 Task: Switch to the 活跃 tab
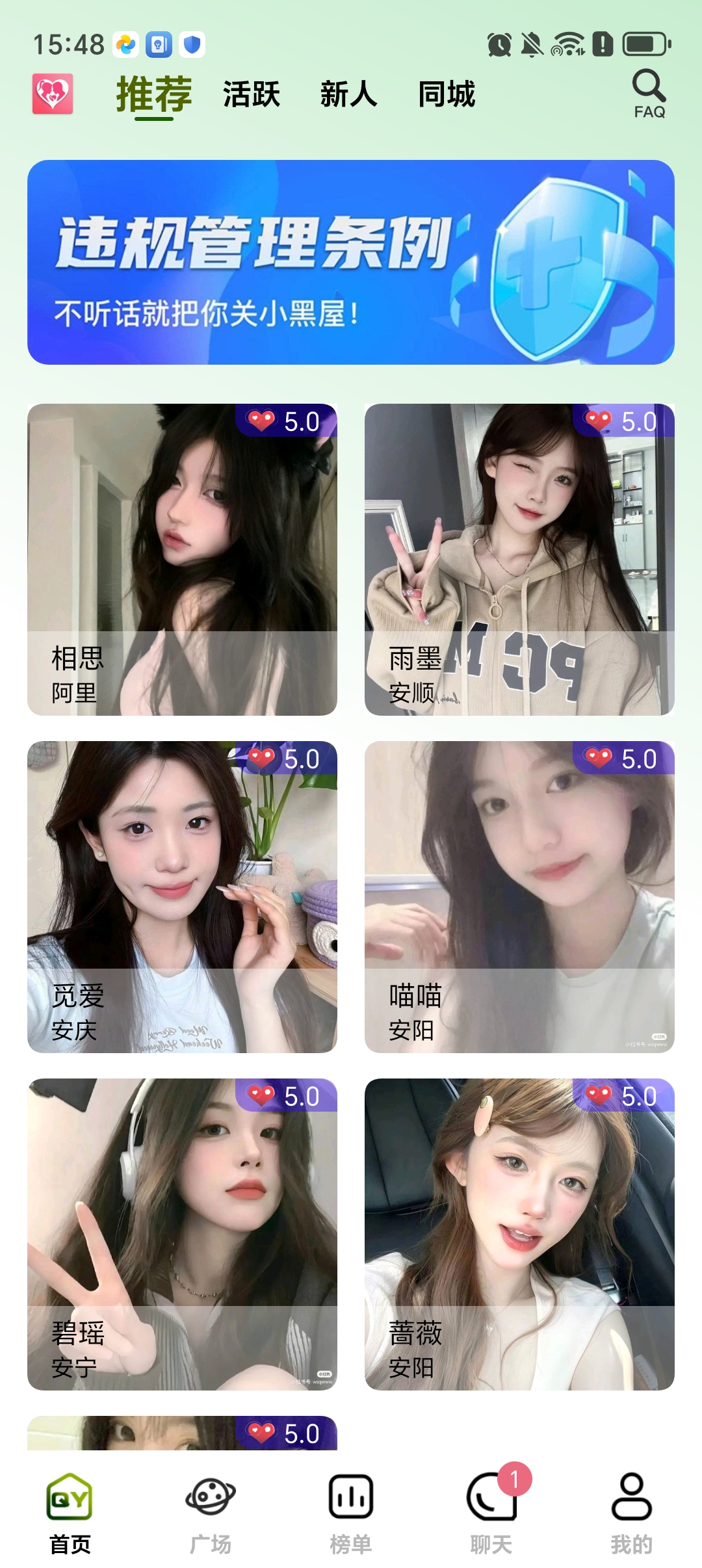[x=252, y=95]
